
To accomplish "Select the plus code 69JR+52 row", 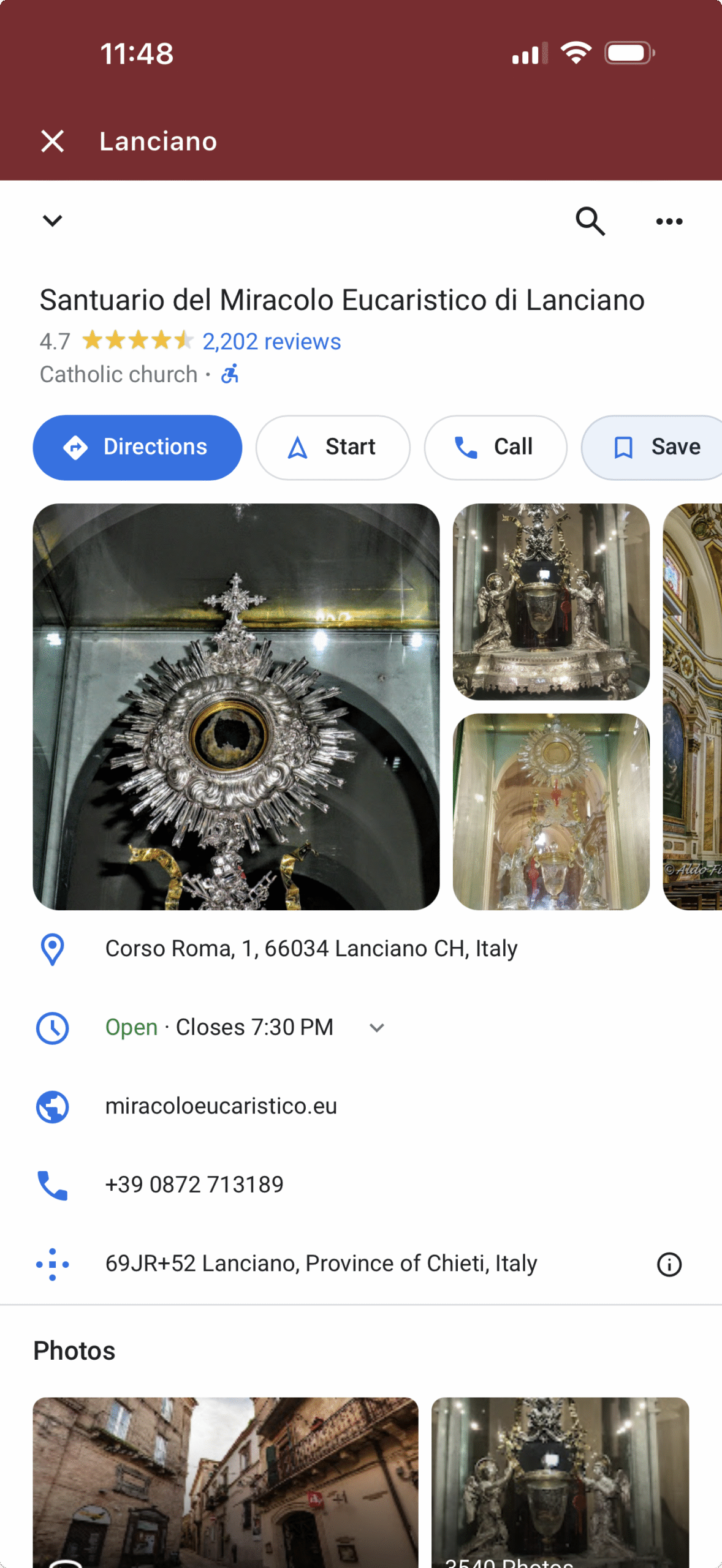I will click(361, 1264).
